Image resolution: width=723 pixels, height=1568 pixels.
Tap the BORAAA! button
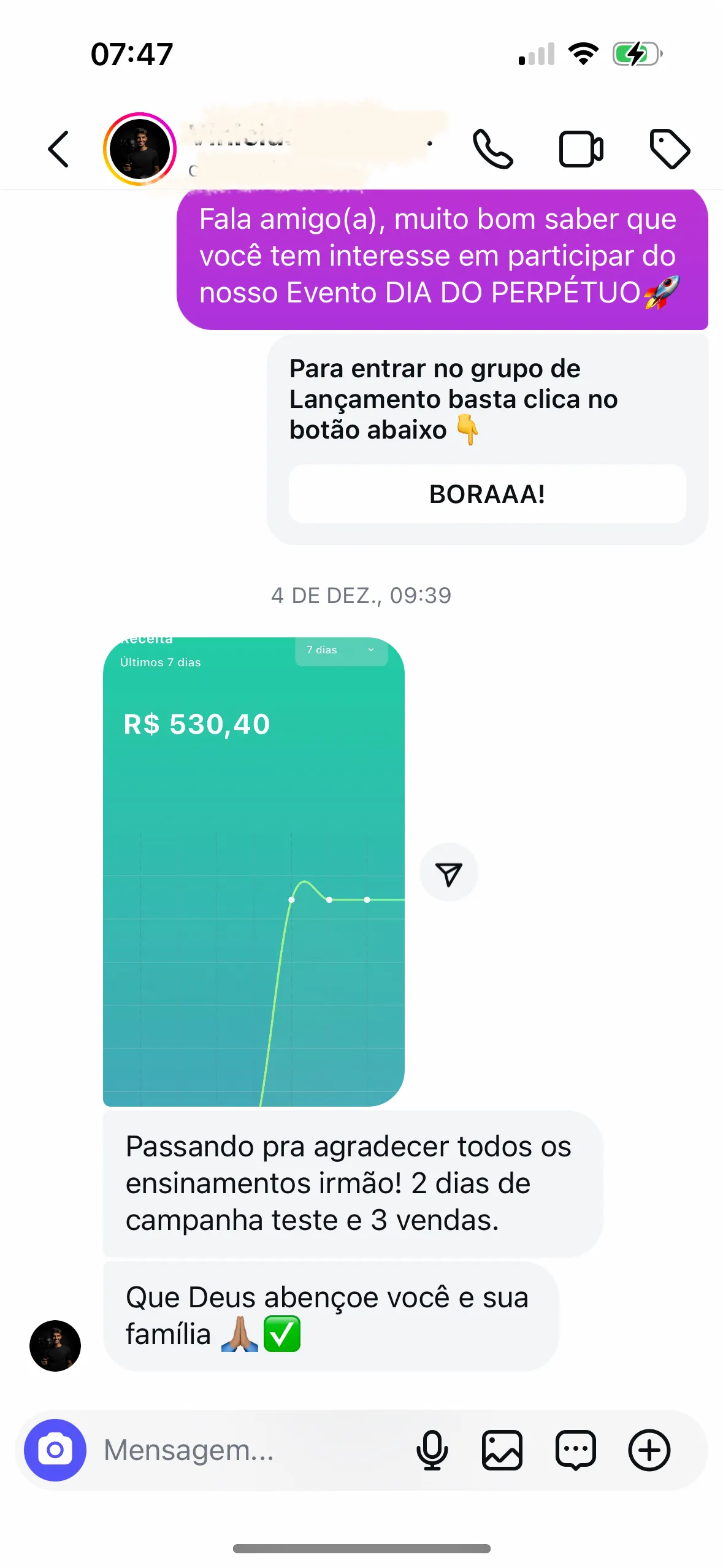[487, 494]
